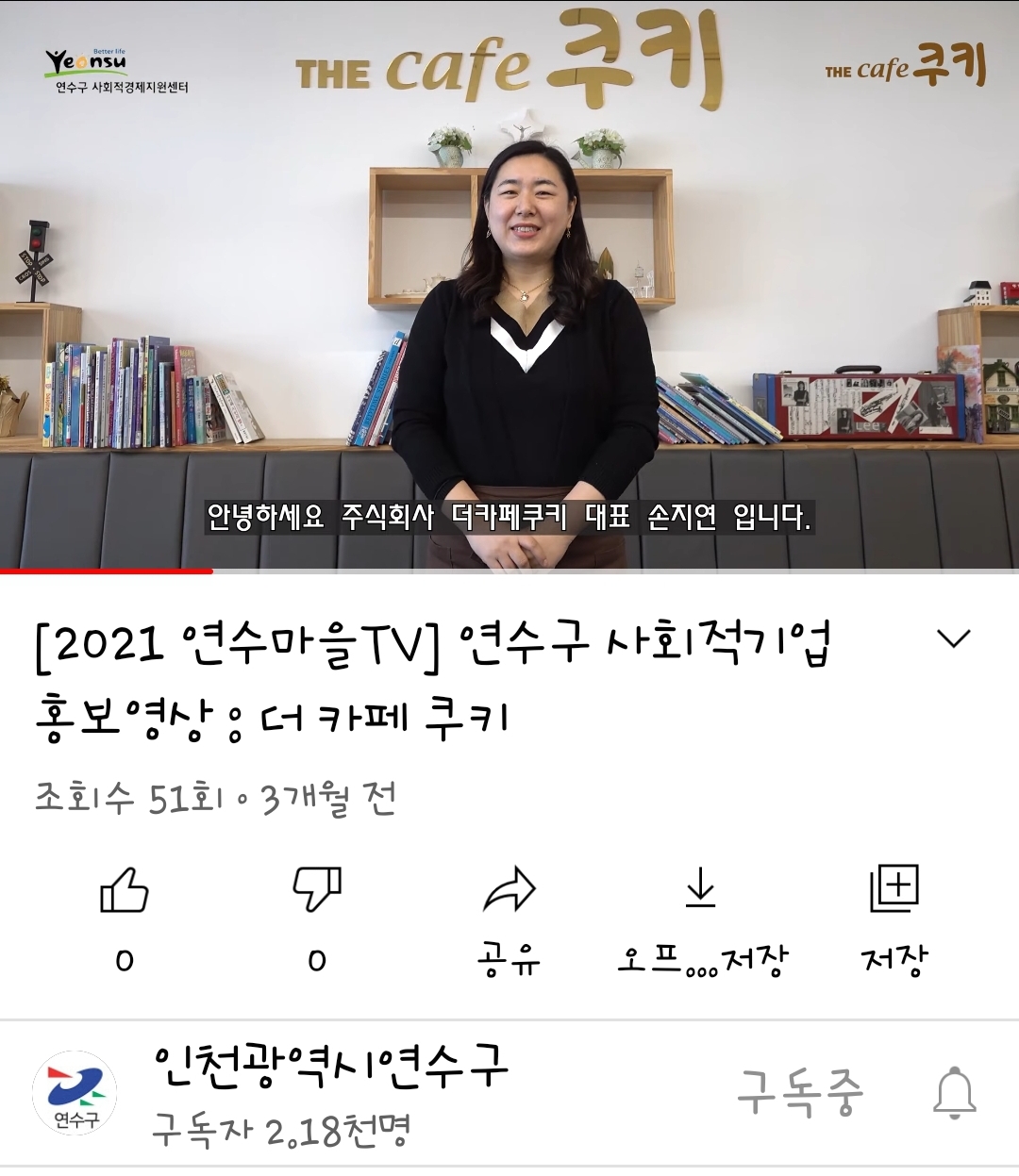Expand the video description chevron
The image size is (1019, 1176).
tap(953, 638)
